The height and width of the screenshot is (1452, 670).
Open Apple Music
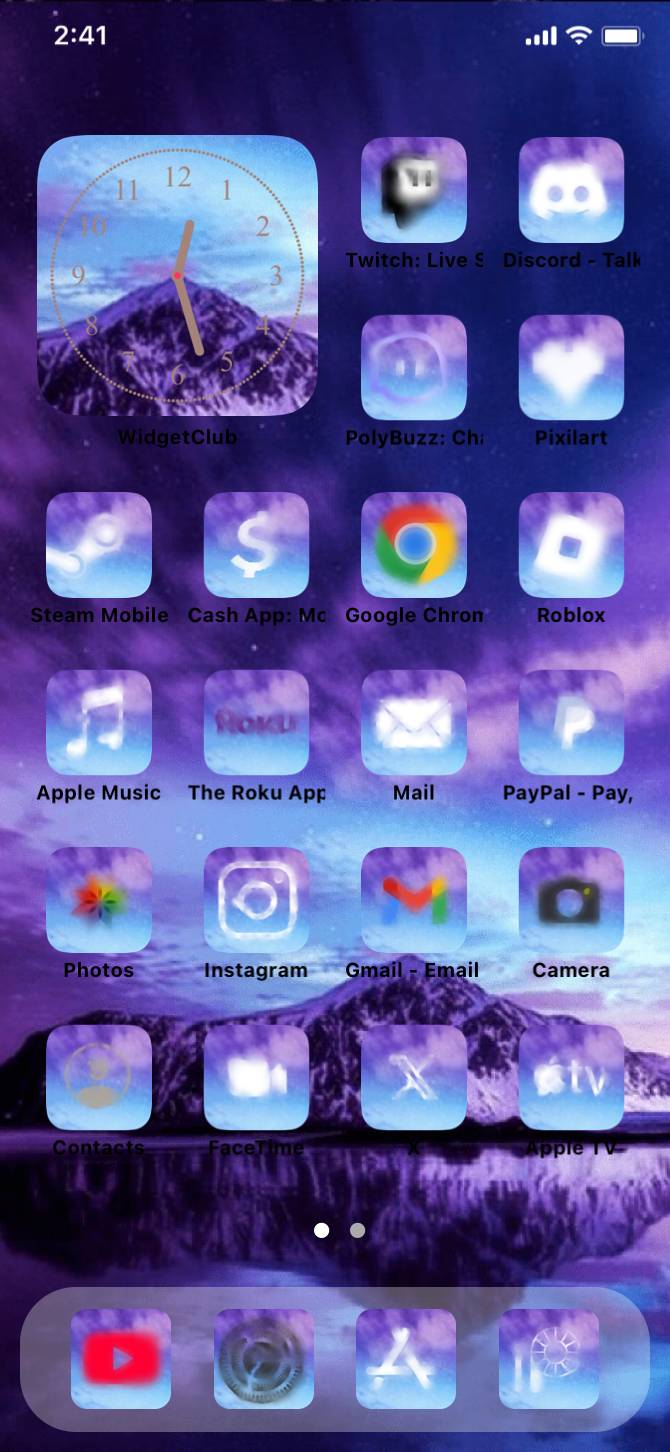[99, 722]
